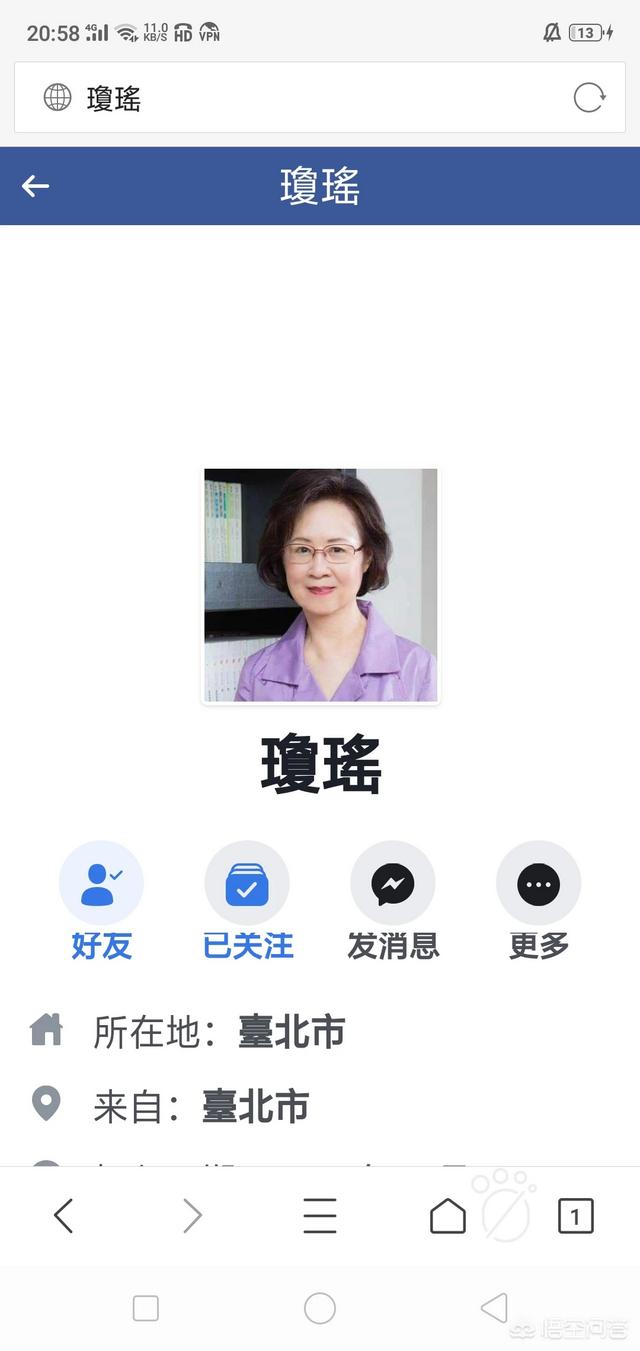Viewport: 640px width, 1351px height.
Task: Go back using the header arrow
Action: pyautogui.click(x=36, y=186)
